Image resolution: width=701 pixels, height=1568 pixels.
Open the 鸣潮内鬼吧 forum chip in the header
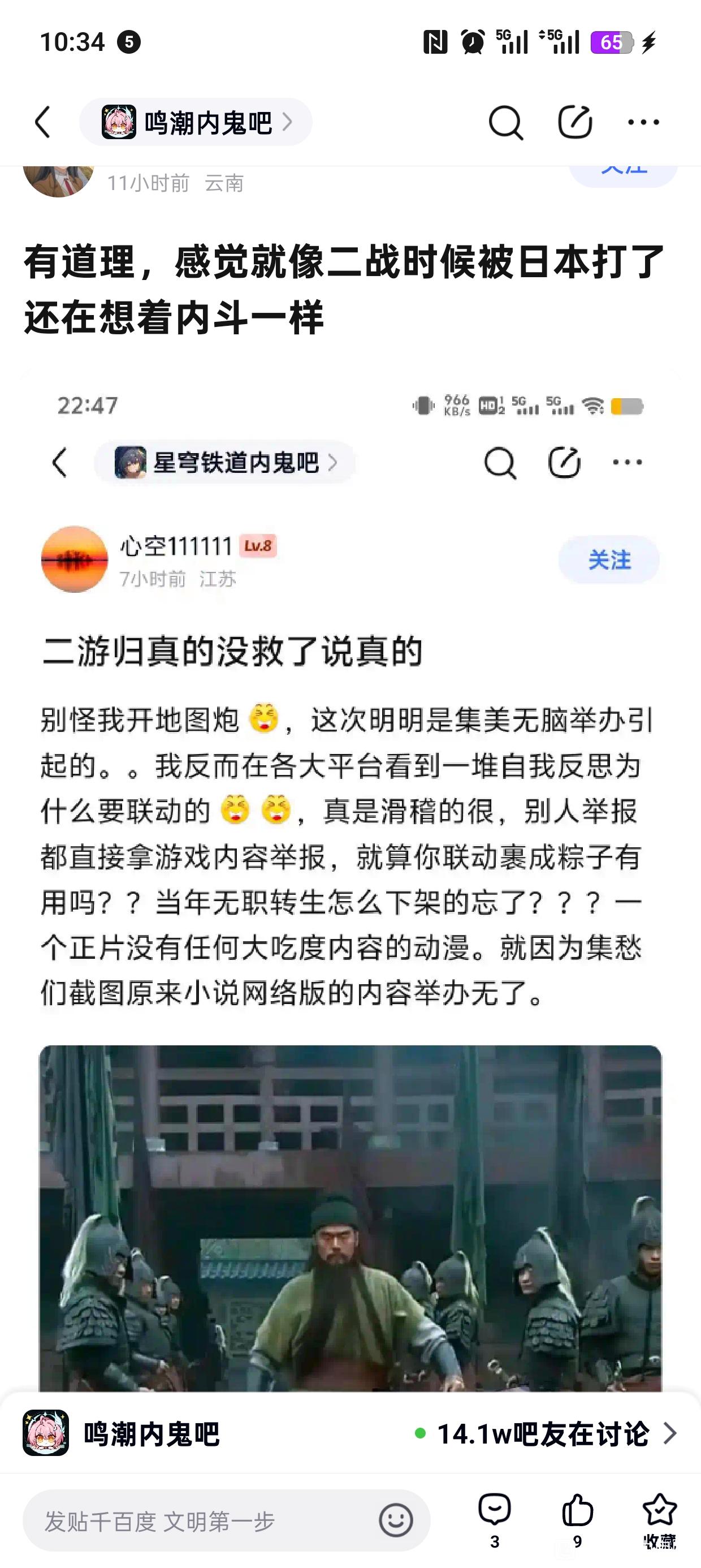(x=196, y=122)
